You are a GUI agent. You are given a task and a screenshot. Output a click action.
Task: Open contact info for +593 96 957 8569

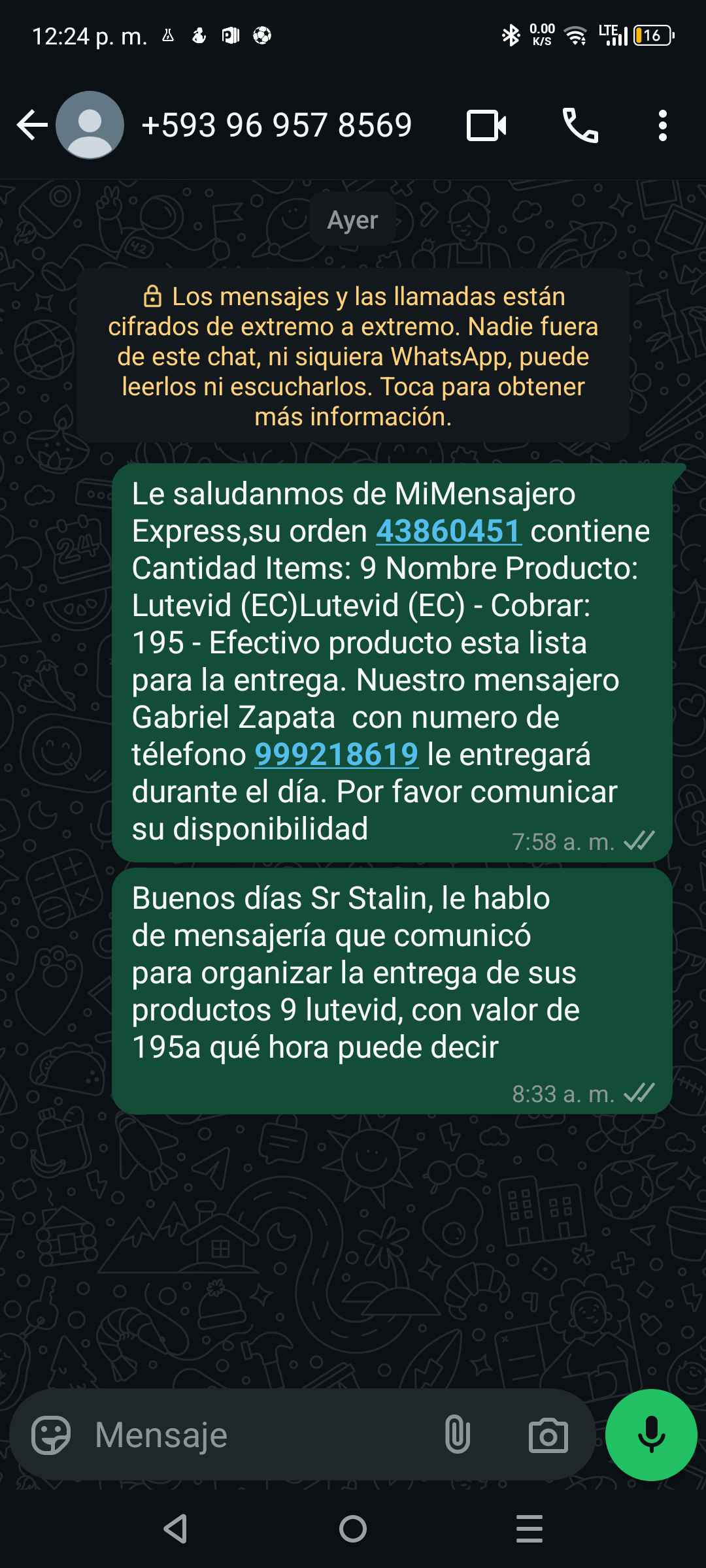point(277,125)
